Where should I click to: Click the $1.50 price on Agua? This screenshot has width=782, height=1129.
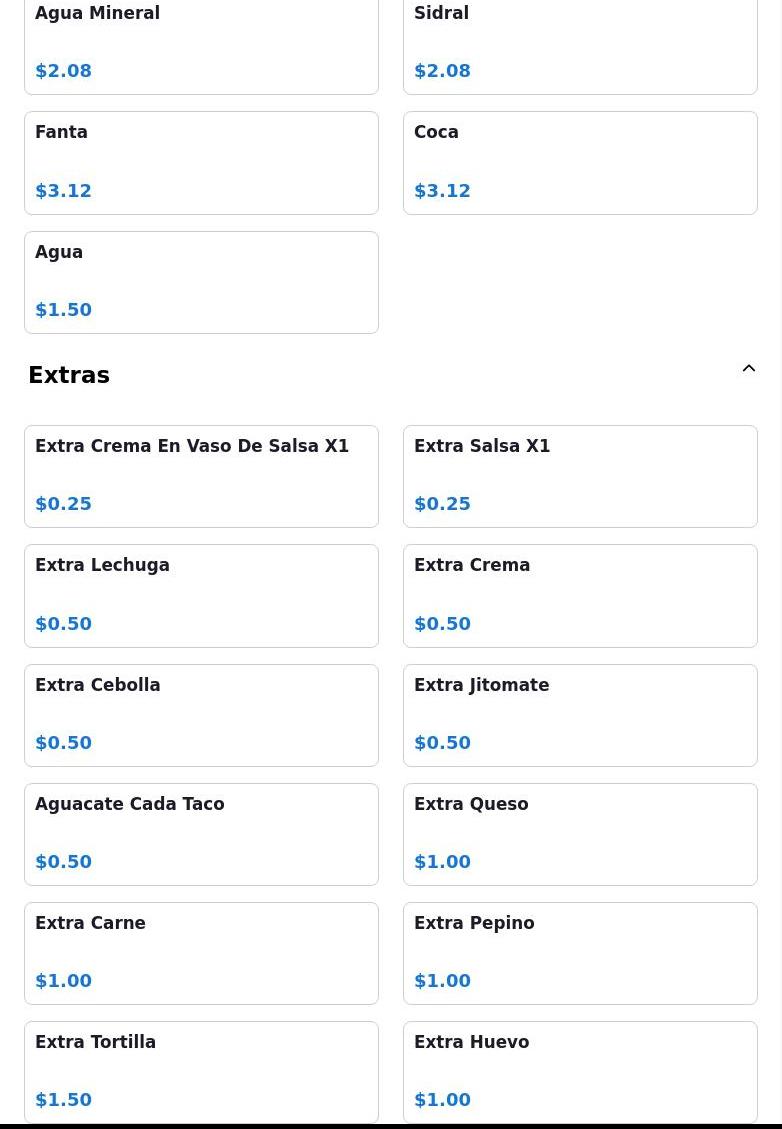click(63, 310)
